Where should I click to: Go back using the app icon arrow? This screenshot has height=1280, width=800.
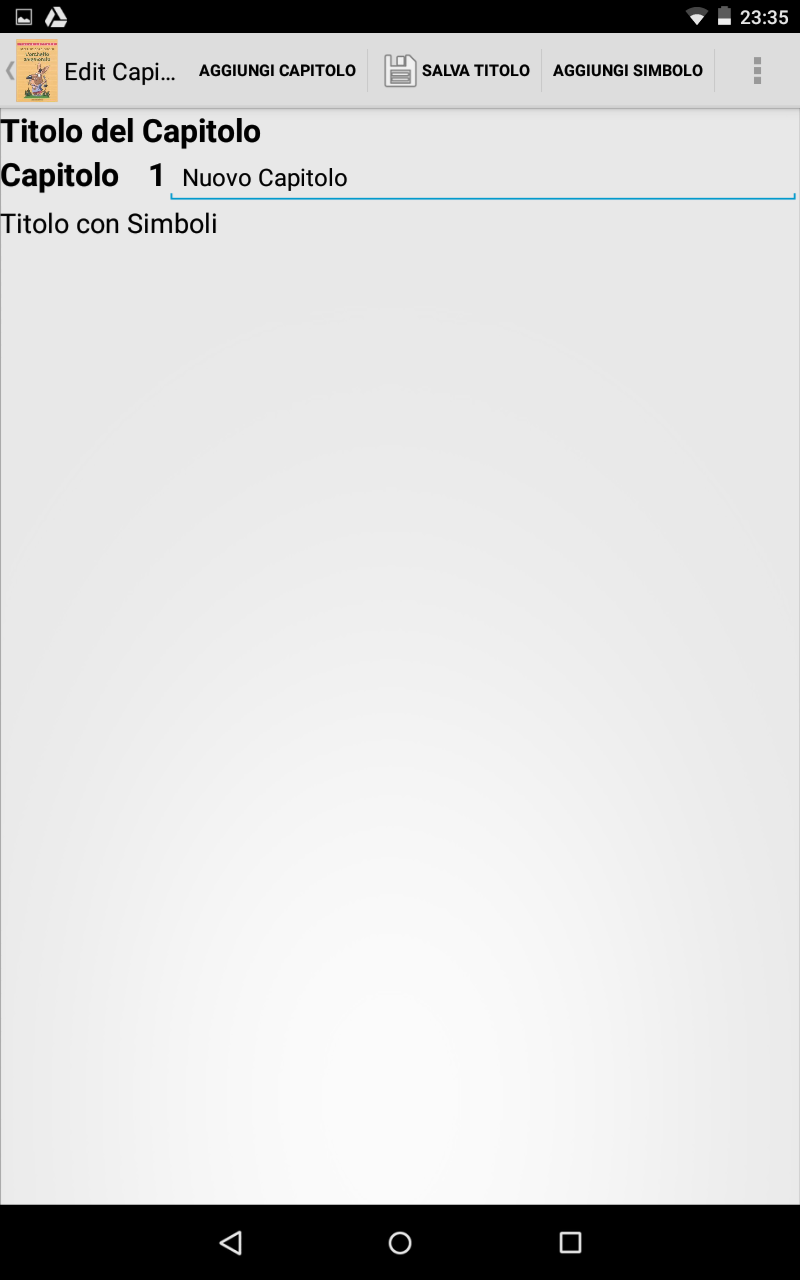(30, 71)
